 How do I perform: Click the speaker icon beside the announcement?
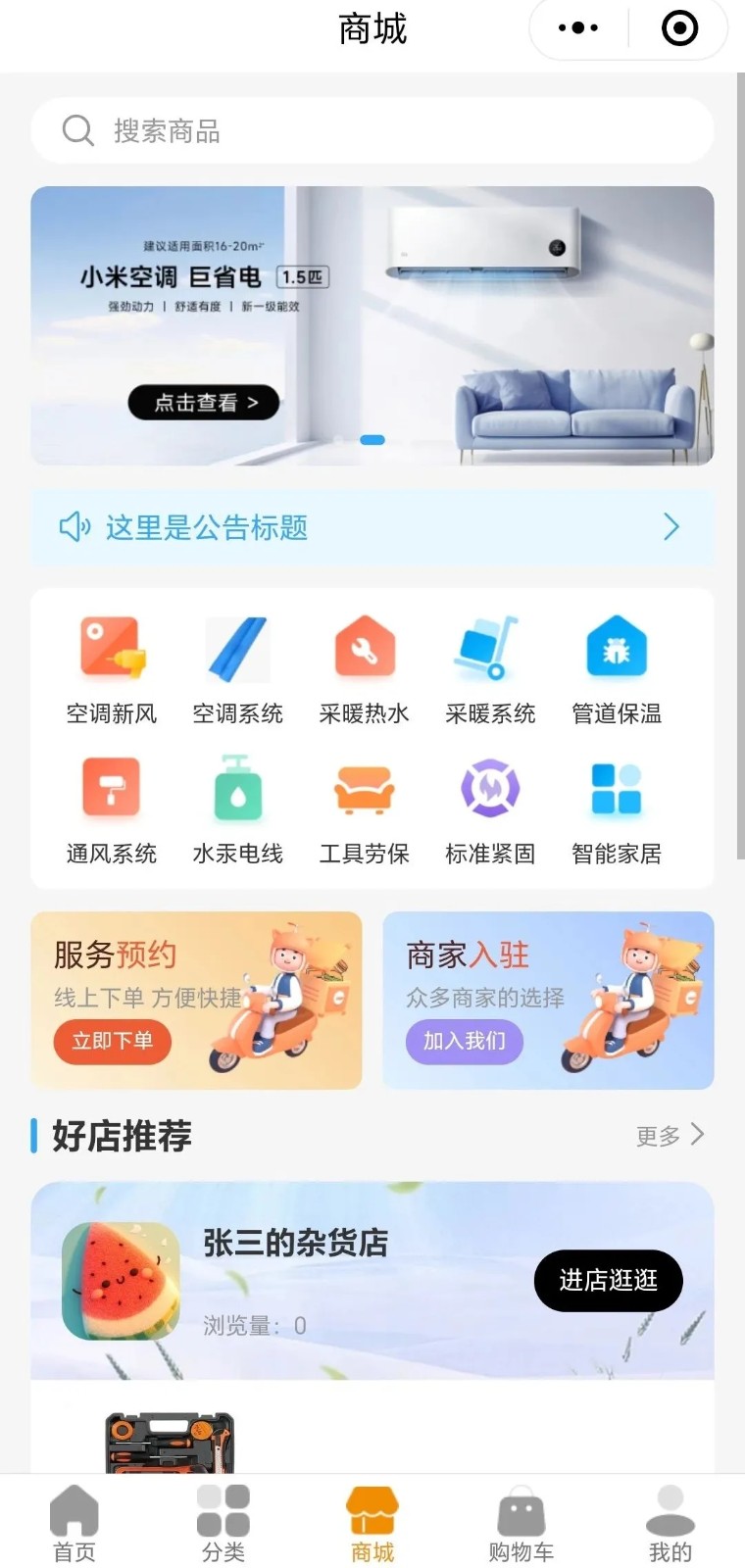pos(75,528)
